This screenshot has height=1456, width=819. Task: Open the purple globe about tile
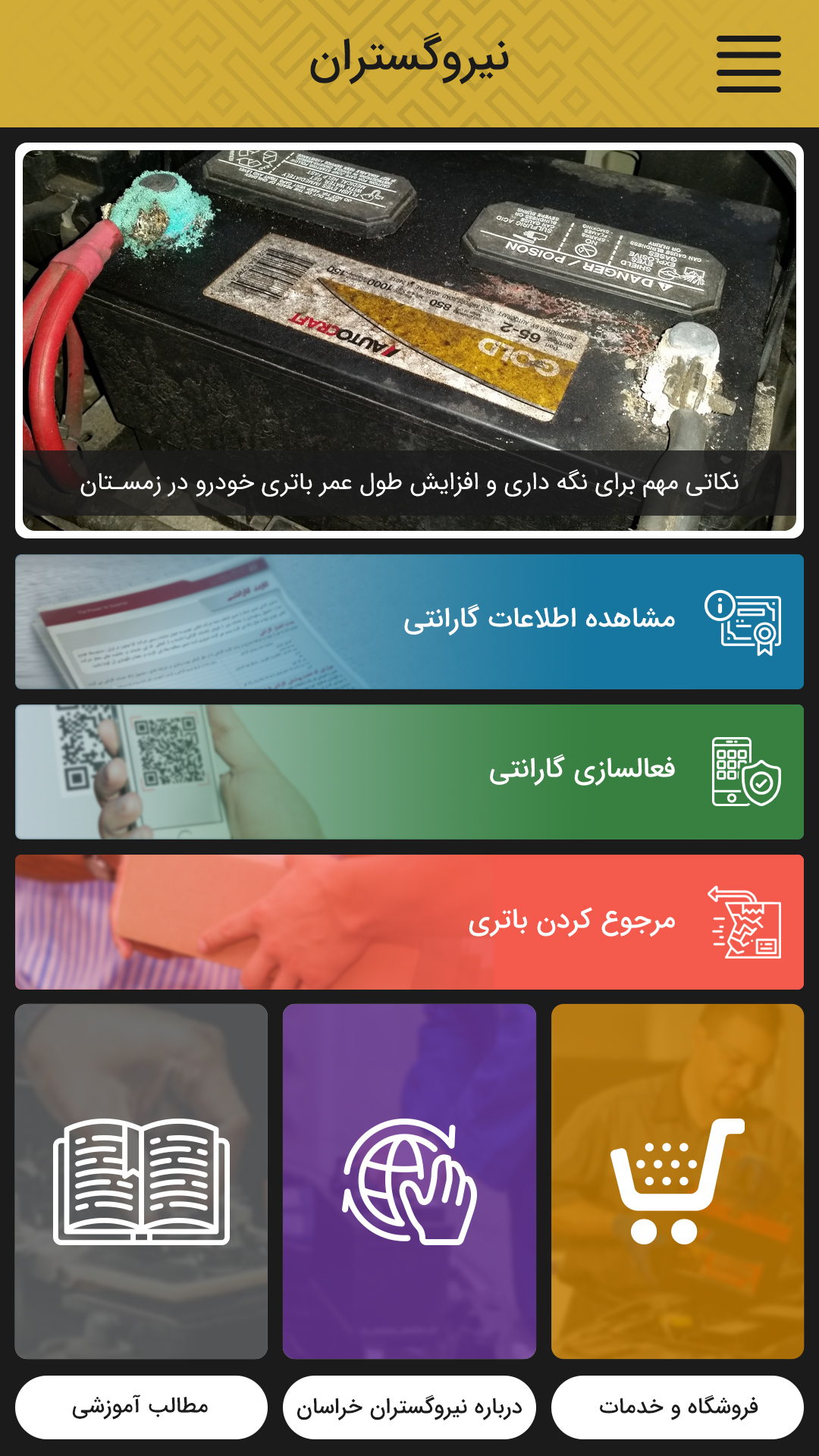click(409, 1181)
